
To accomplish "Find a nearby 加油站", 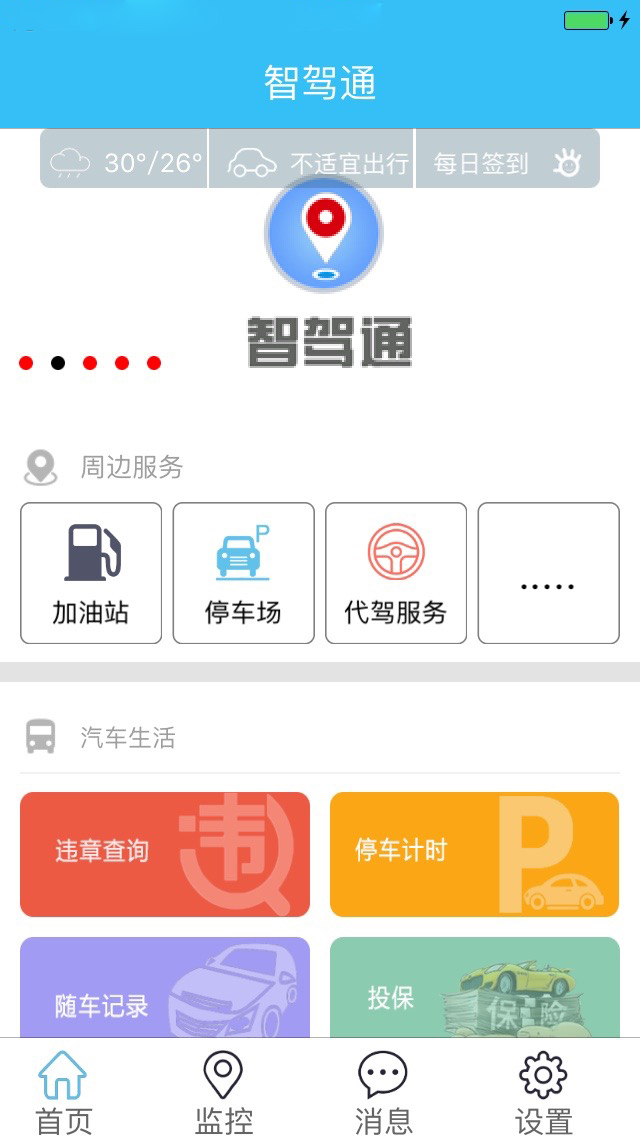I will coord(91,573).
